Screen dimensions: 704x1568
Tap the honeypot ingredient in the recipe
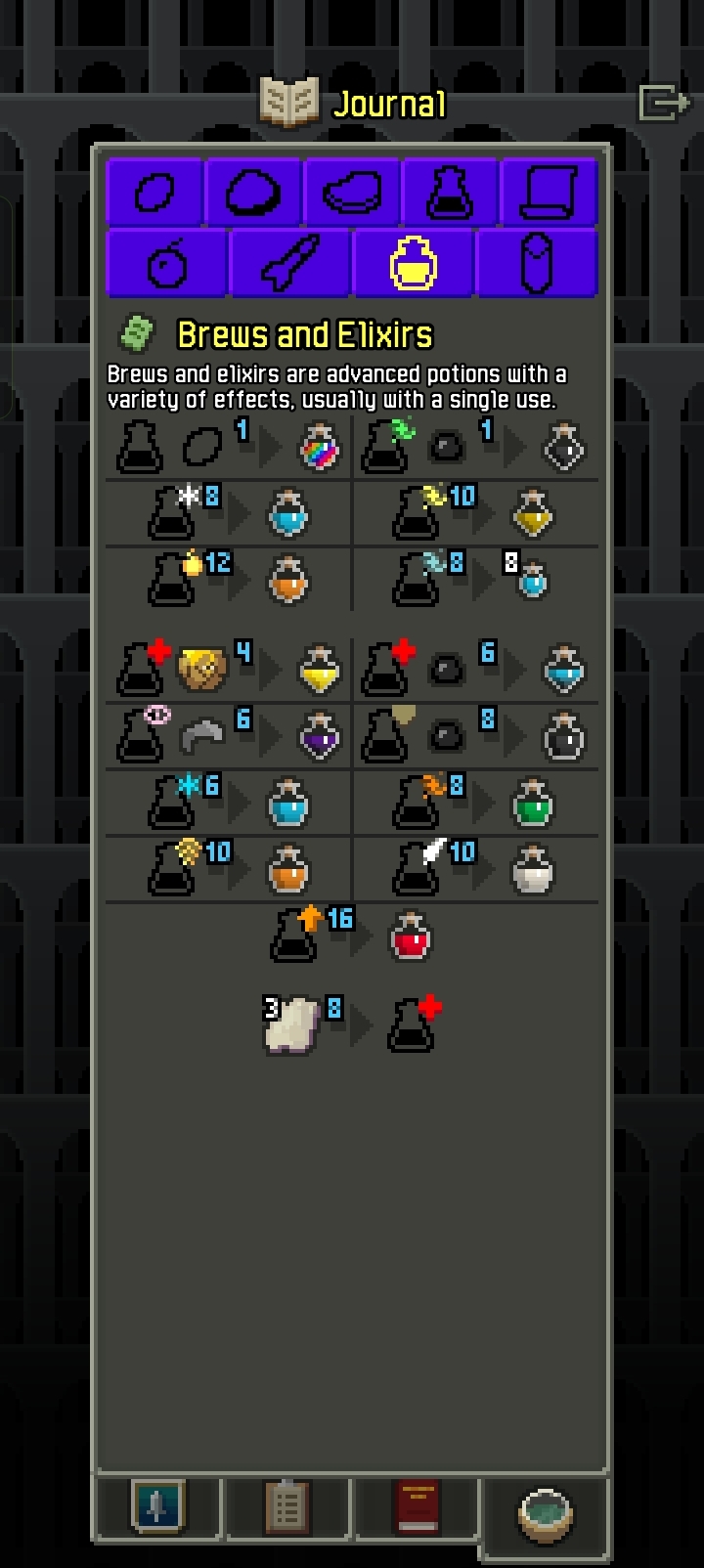tap(201, 670)
